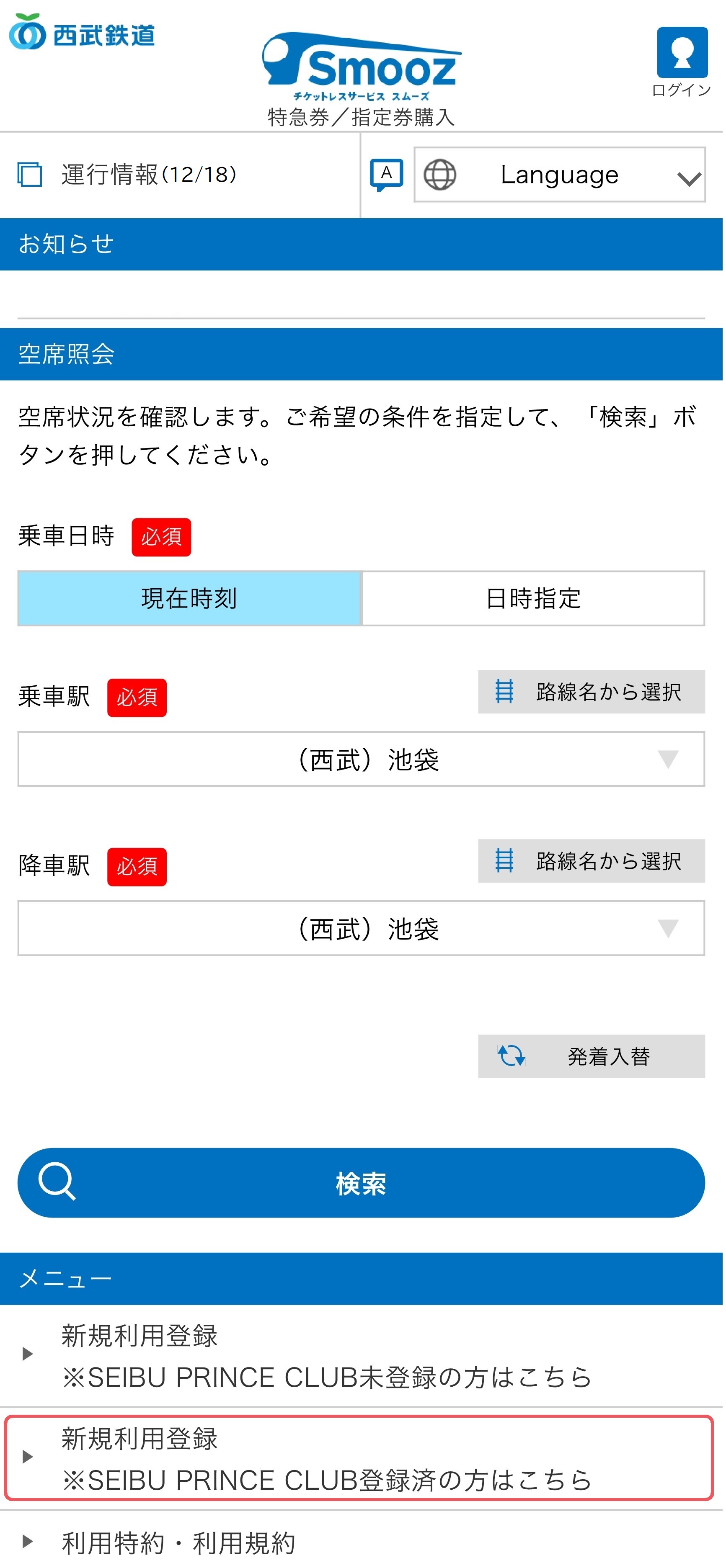Screen dimensions: 726x1568
Task: Click the translation "A" speech-bubble icon
Action: click(x=386, y=173)
